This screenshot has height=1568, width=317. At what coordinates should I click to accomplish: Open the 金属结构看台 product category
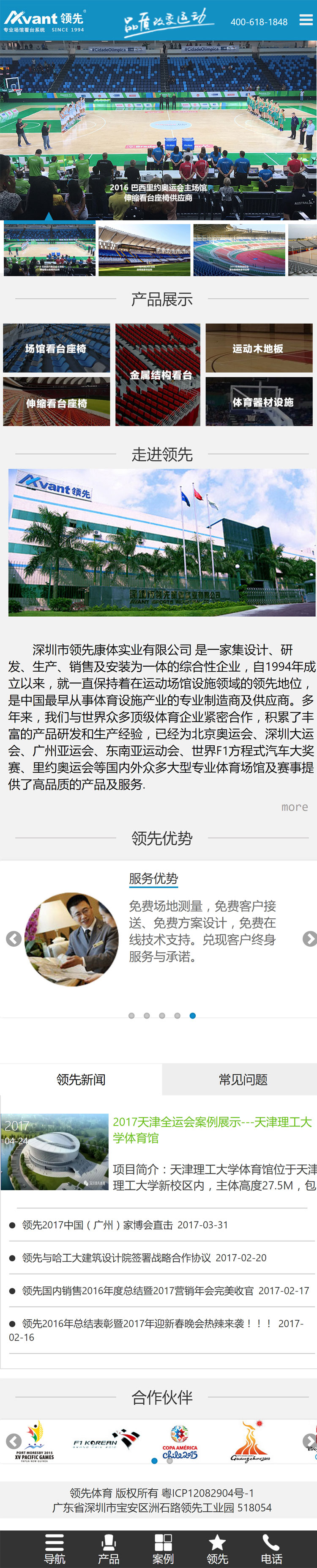158,375
